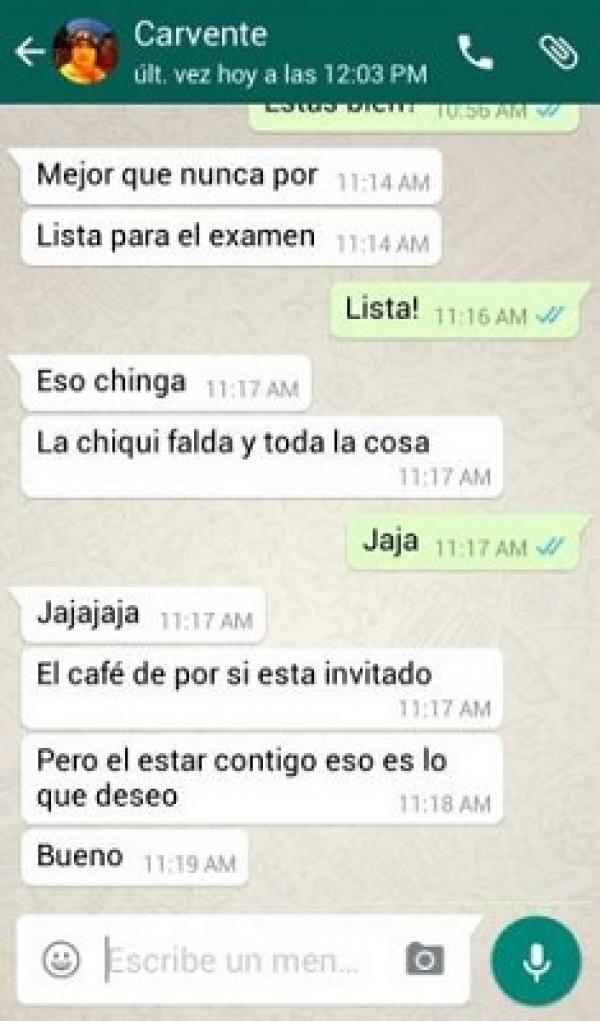
Task: Open the attachment paperclip menu
Action: 558,52
